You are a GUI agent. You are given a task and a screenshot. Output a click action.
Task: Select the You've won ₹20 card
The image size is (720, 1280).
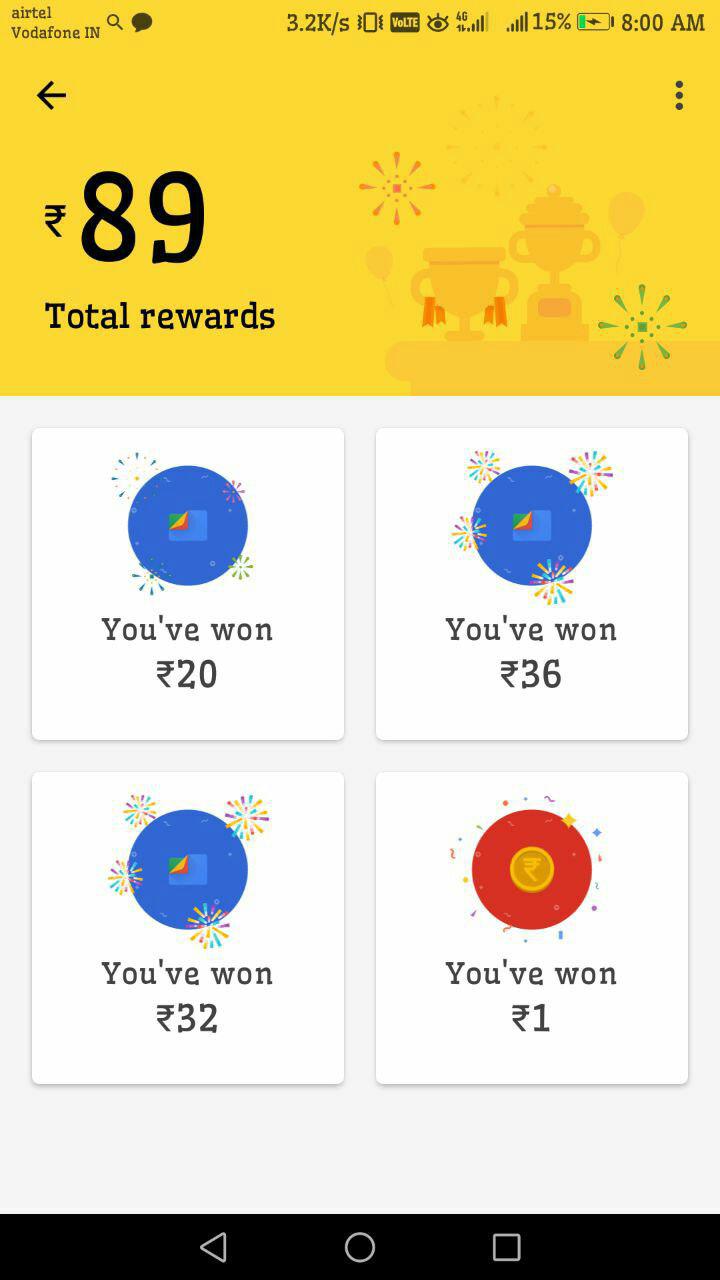coord(187,583)
